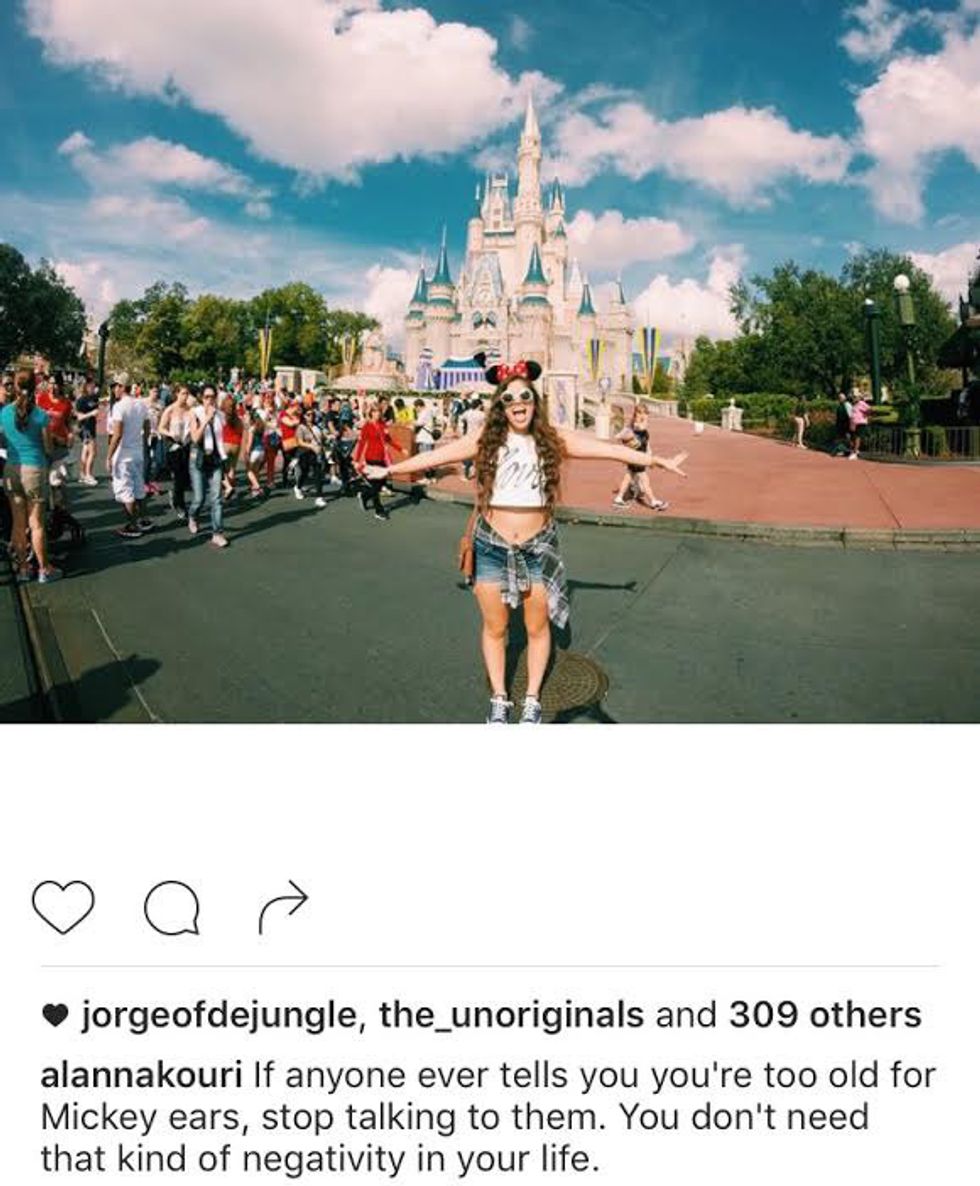Like the post with the heart icon
The width and height of the screenshot is (980, 1186).
pyautogui.click(x=63, y=906)
